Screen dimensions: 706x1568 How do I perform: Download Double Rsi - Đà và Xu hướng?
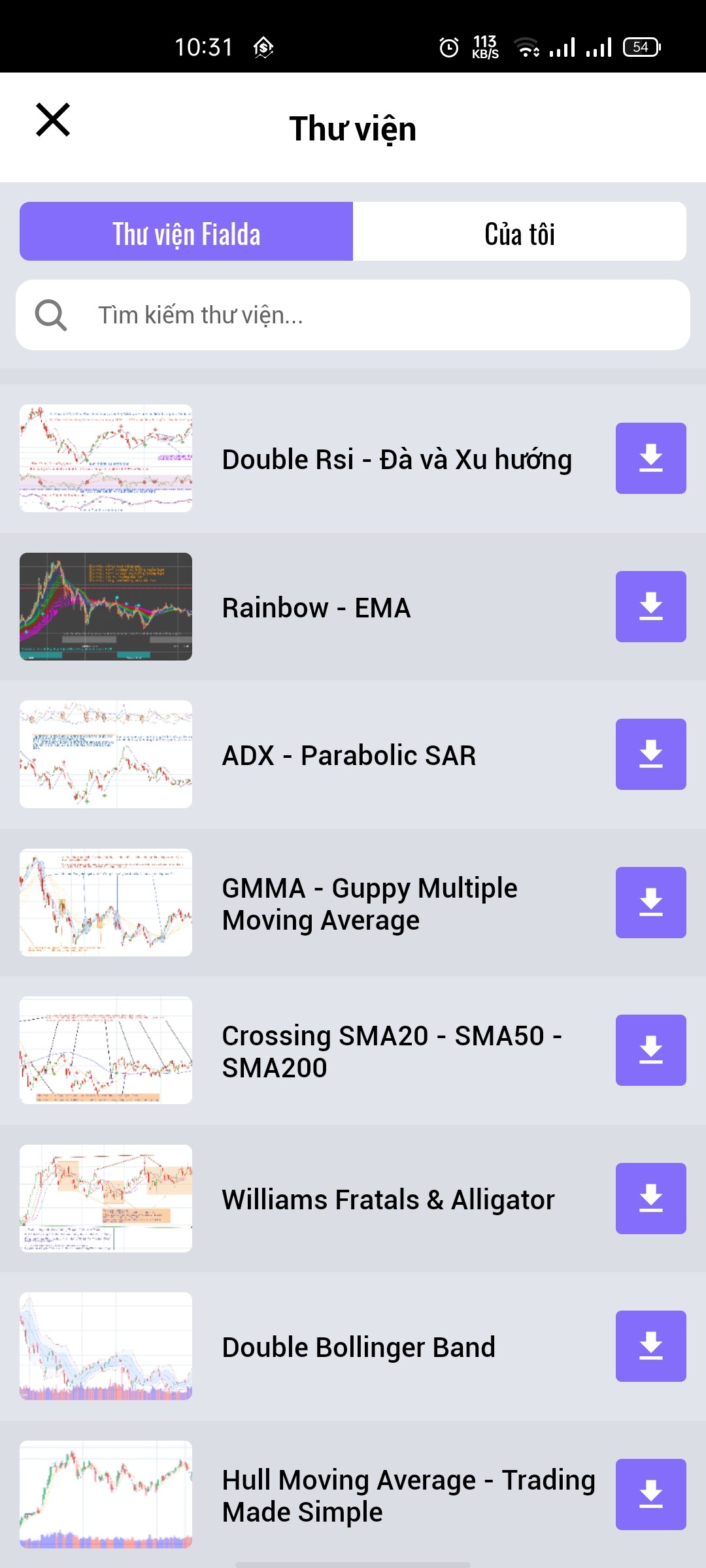[650, 458]
